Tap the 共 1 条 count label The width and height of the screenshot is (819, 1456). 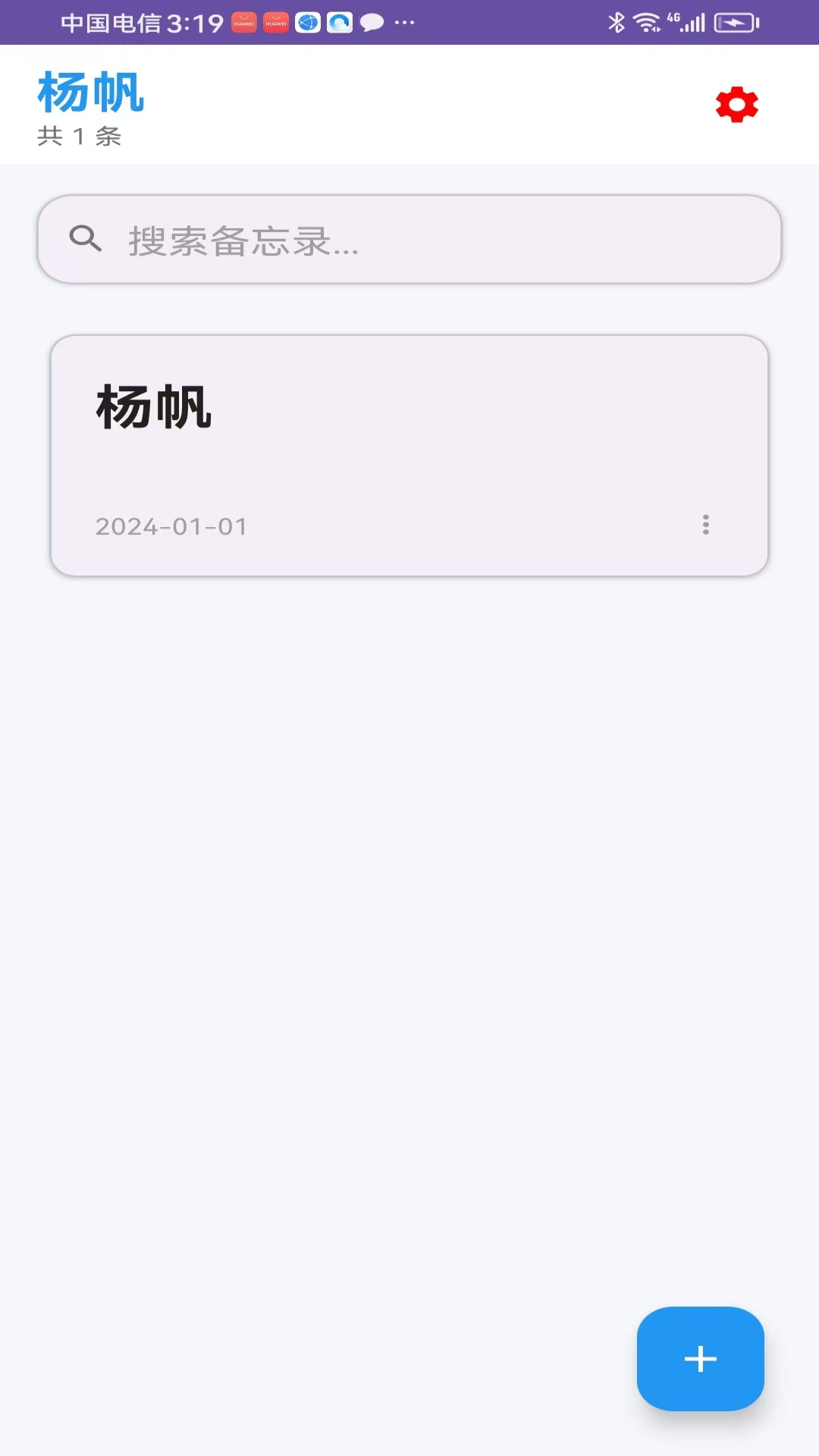tap(80, 136)
